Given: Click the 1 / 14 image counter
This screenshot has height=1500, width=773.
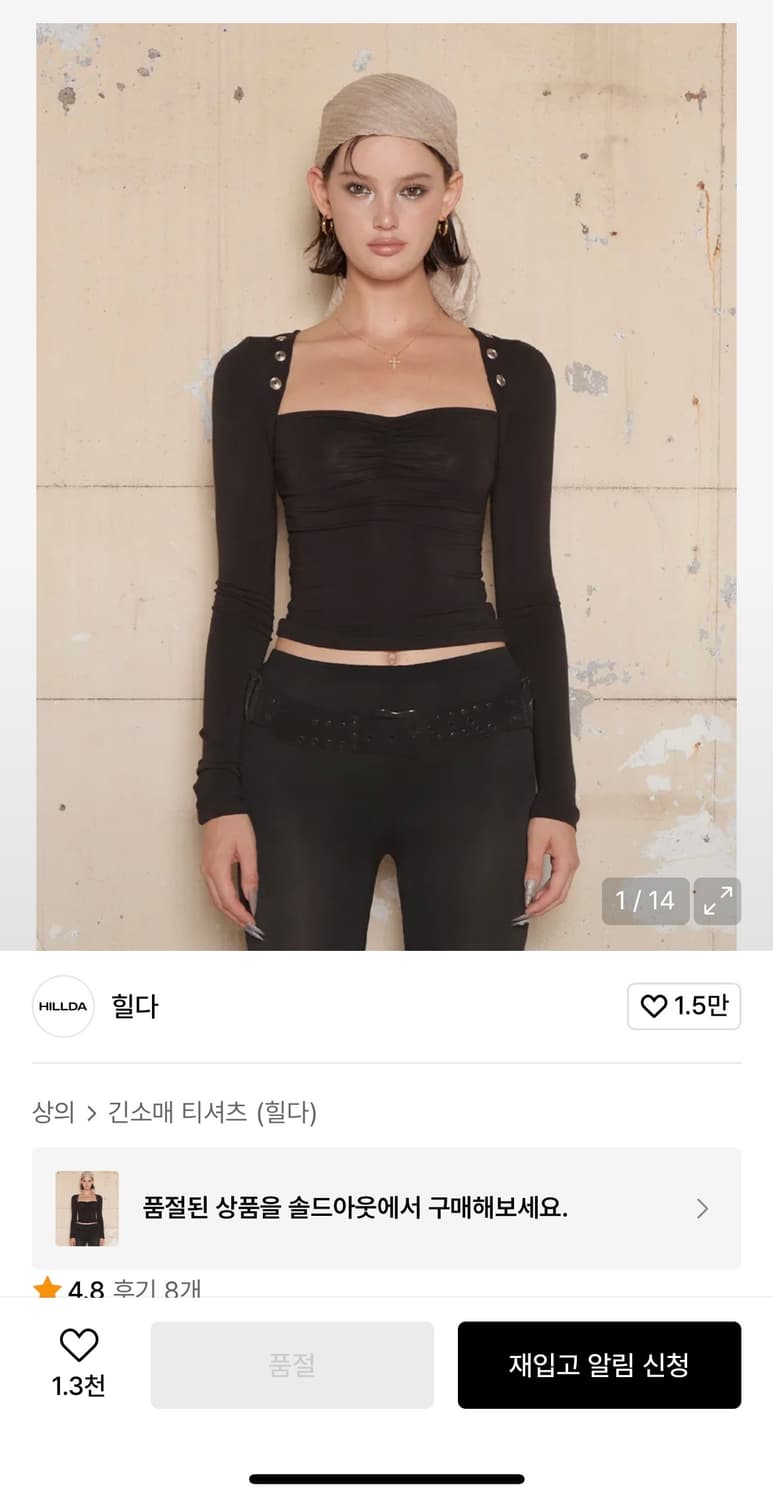Looking at the screenshot, I should click(645, 901).
